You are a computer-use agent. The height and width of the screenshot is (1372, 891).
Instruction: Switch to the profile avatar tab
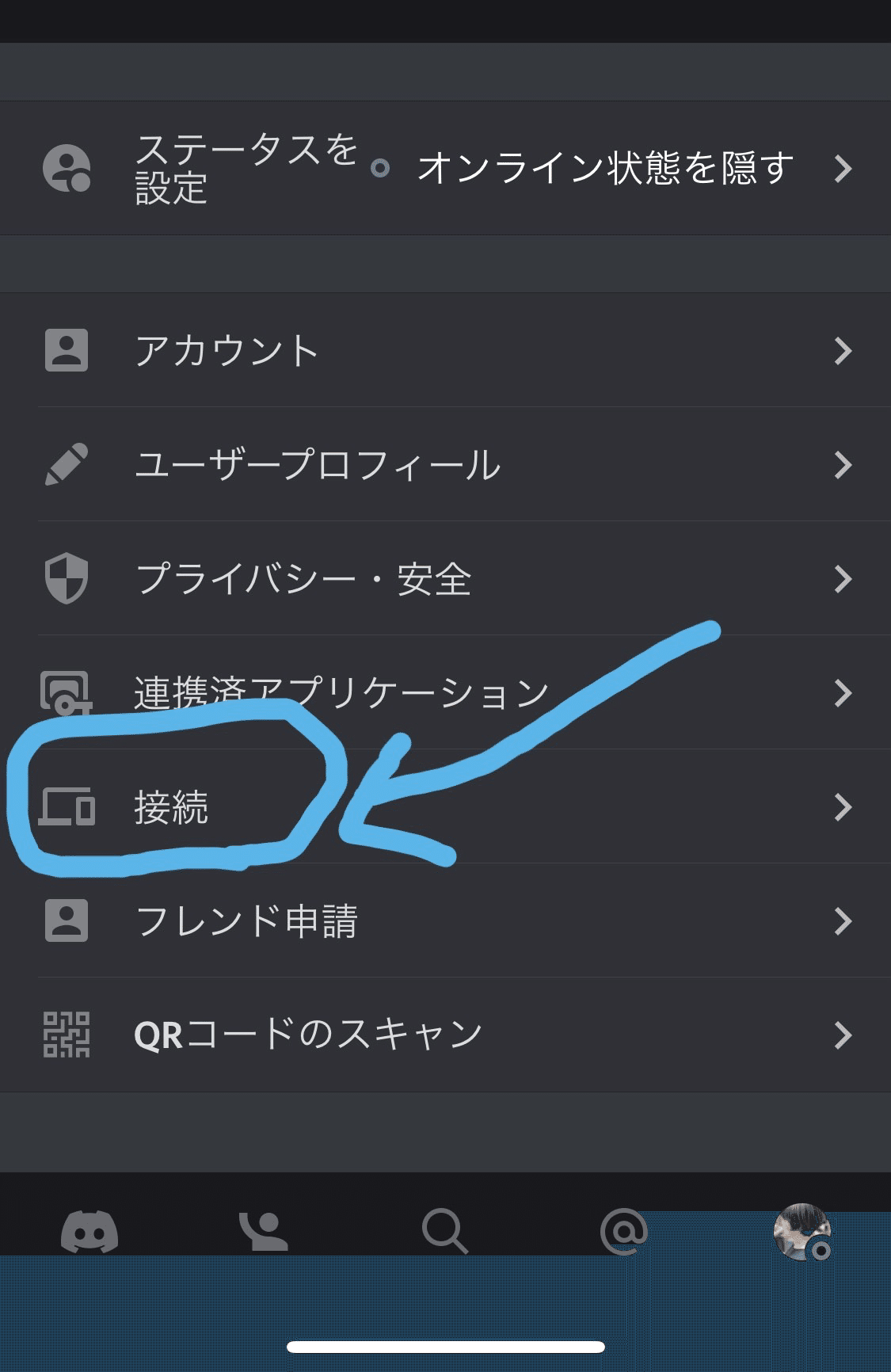tap(802, 1231)
